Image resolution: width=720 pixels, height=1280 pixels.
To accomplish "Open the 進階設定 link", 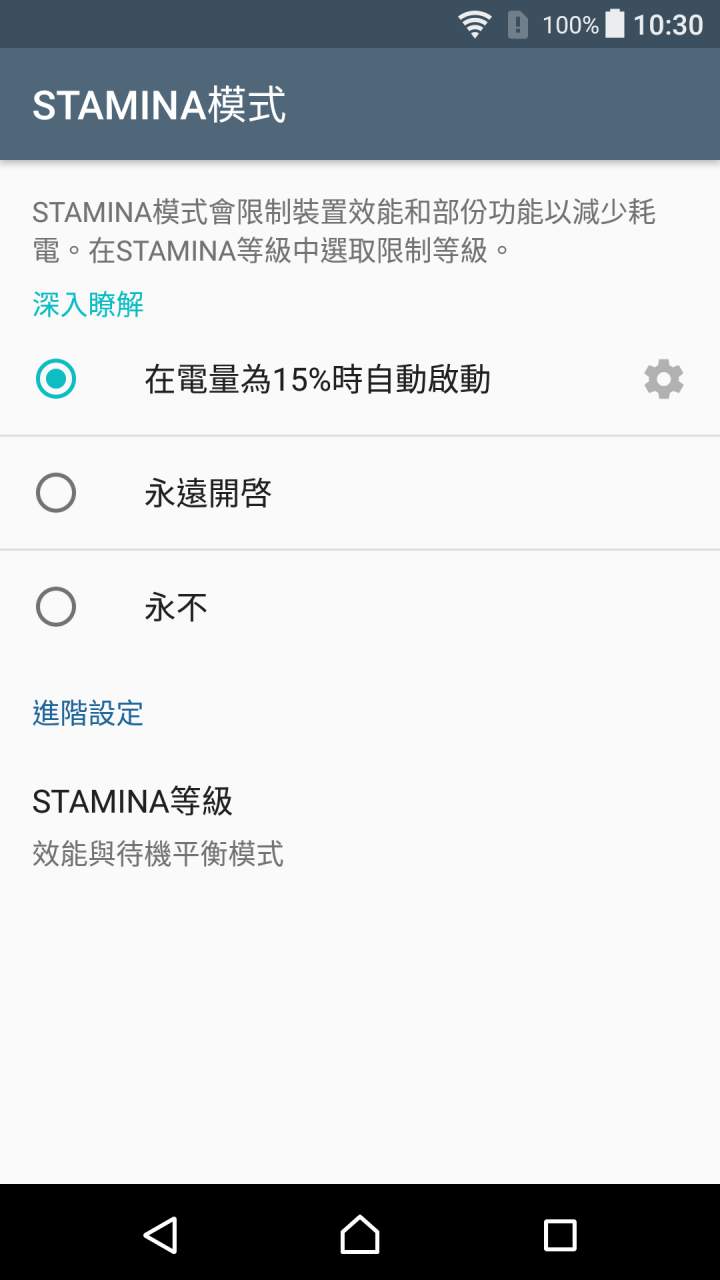I will (x=87, y=714).
